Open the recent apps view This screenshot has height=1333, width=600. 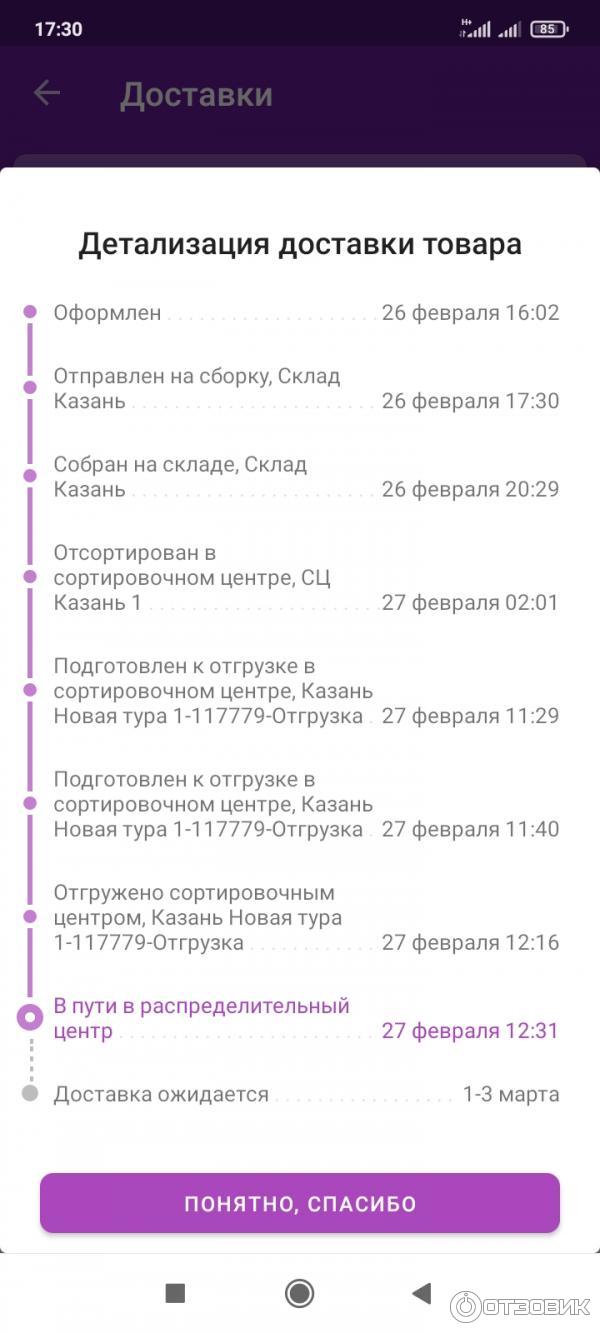(175, 1293)
